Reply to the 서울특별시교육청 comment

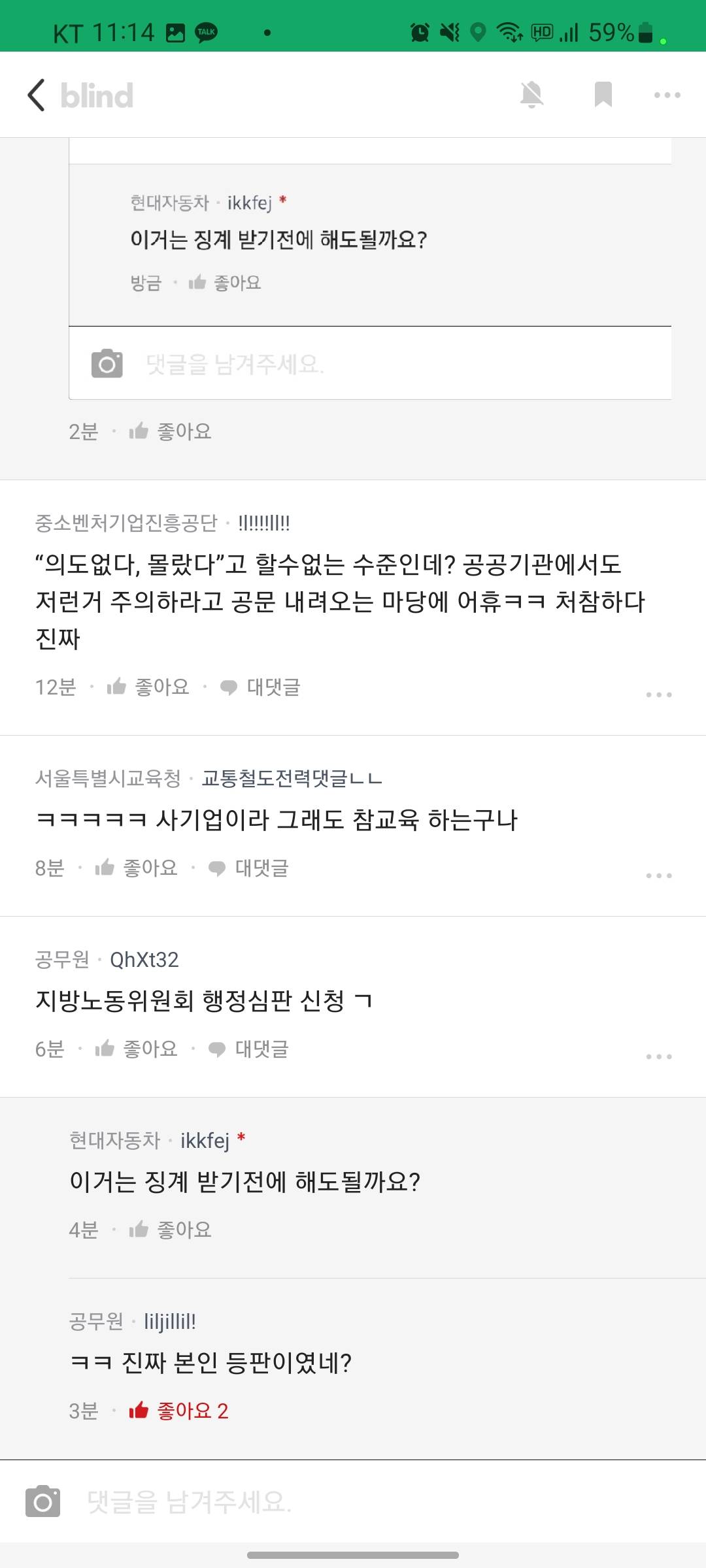(x=249, y=868)
